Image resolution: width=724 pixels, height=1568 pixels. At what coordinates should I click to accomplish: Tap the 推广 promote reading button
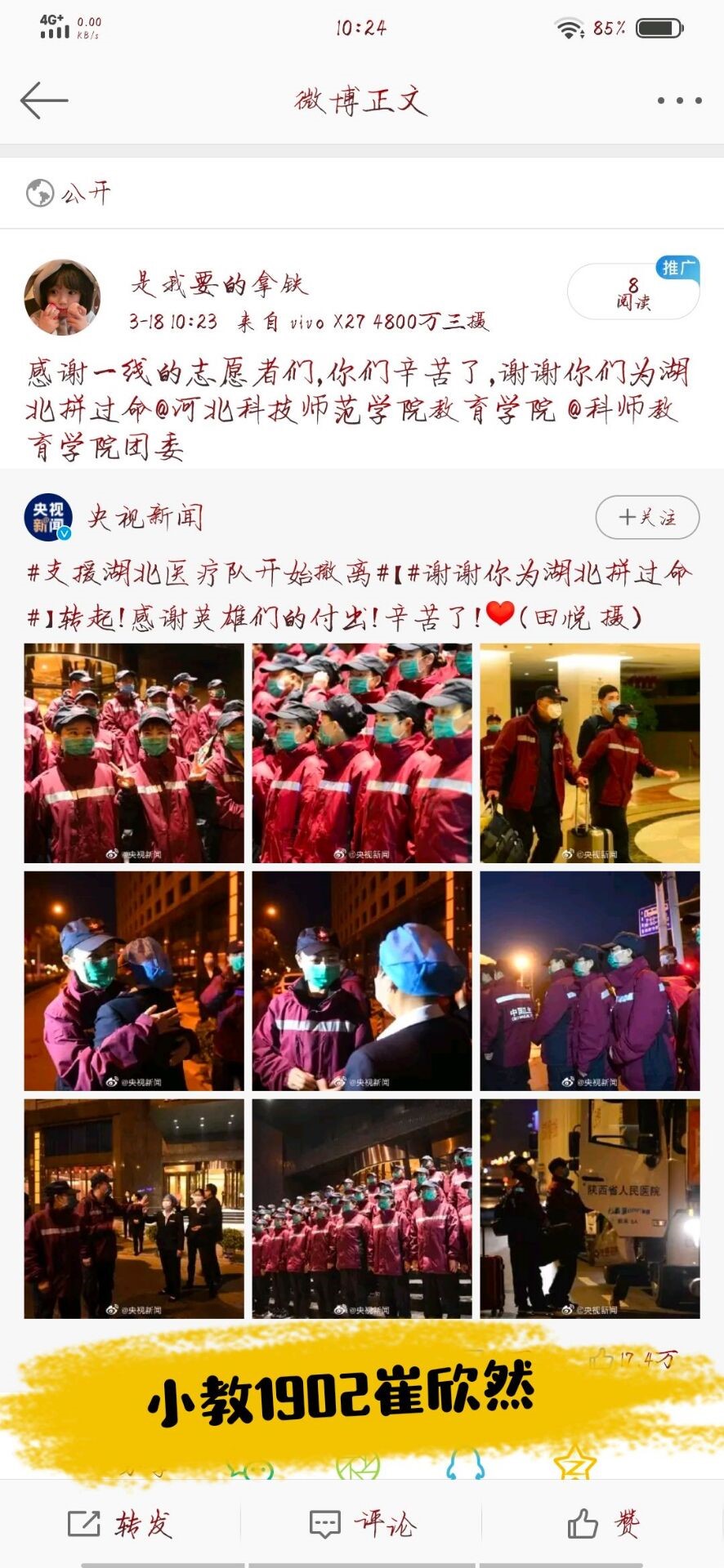633,292
